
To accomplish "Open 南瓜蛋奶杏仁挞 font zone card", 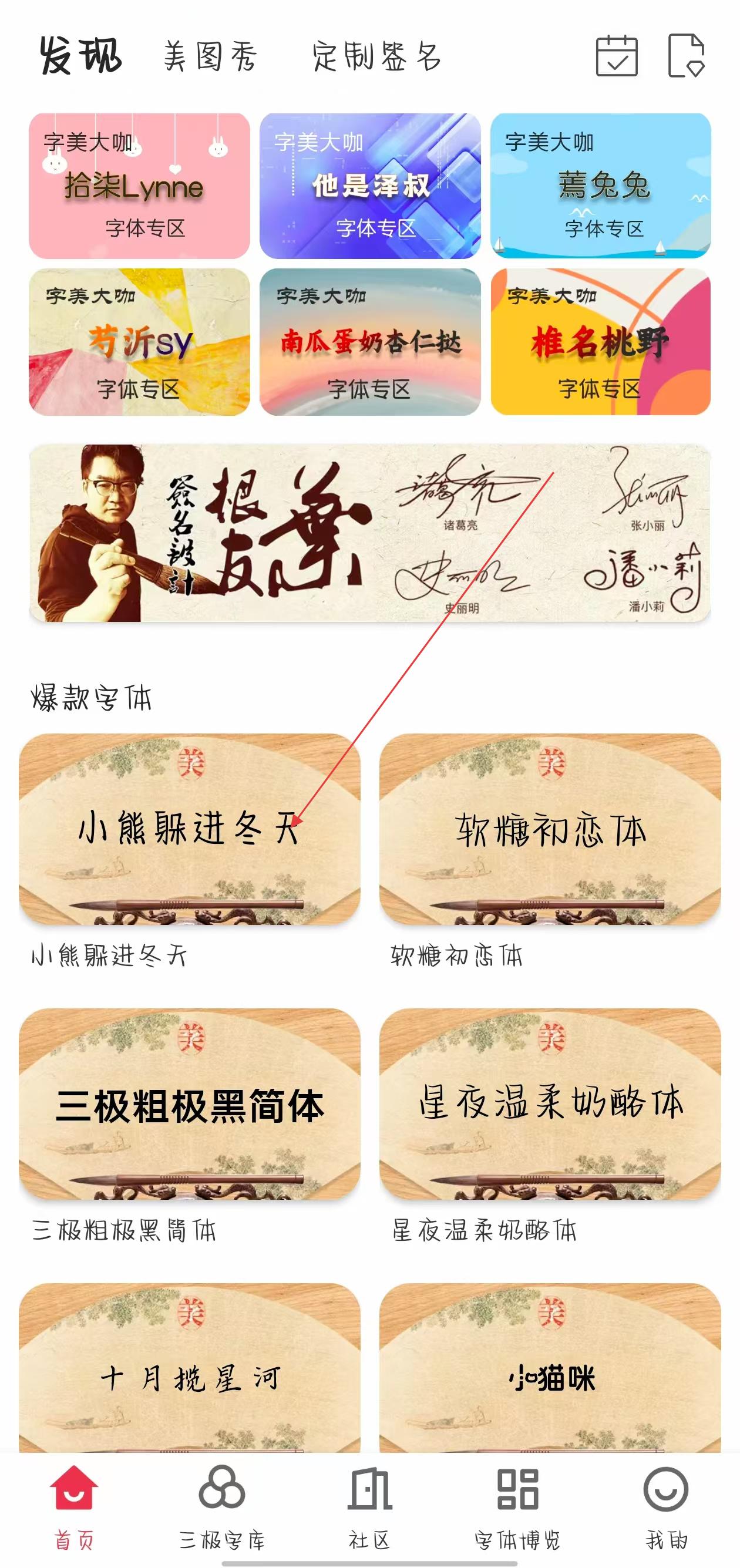I will pyautogui.click(x=370, y=342).
